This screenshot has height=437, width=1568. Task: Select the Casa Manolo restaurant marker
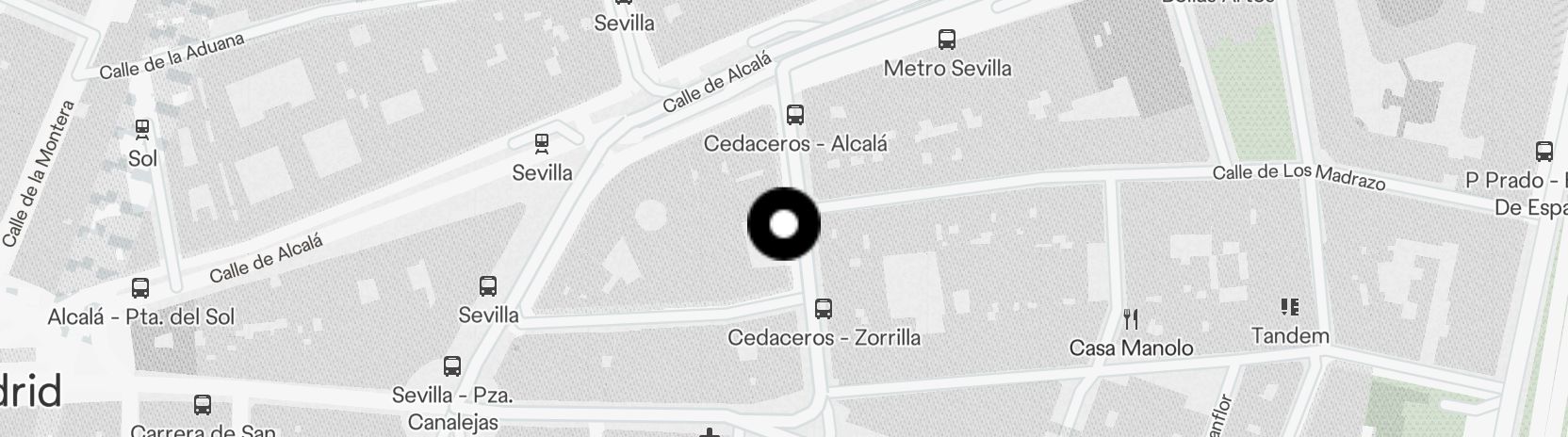(1132, 320)
